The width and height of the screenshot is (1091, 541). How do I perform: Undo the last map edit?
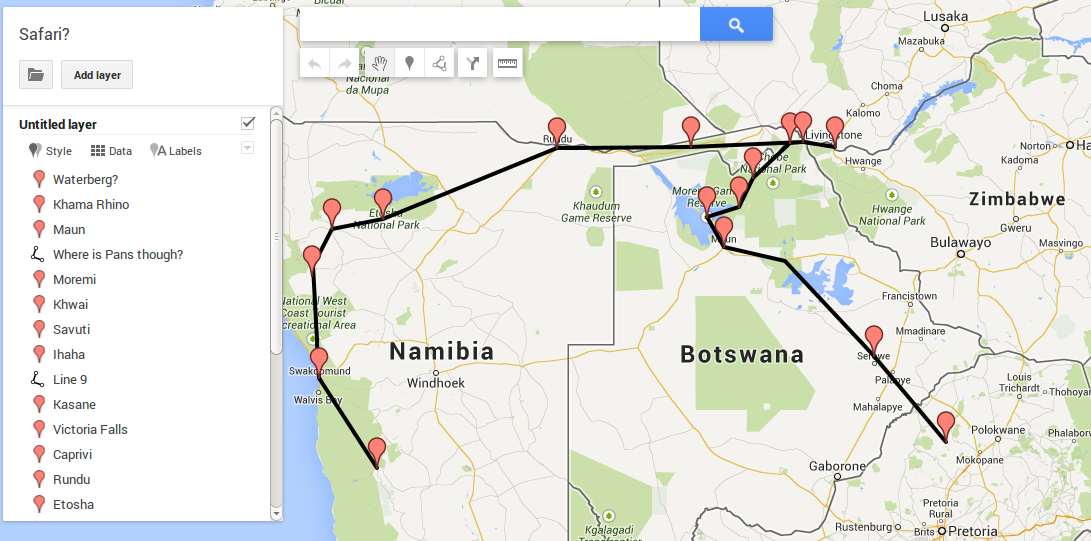[x=314, y=63]
